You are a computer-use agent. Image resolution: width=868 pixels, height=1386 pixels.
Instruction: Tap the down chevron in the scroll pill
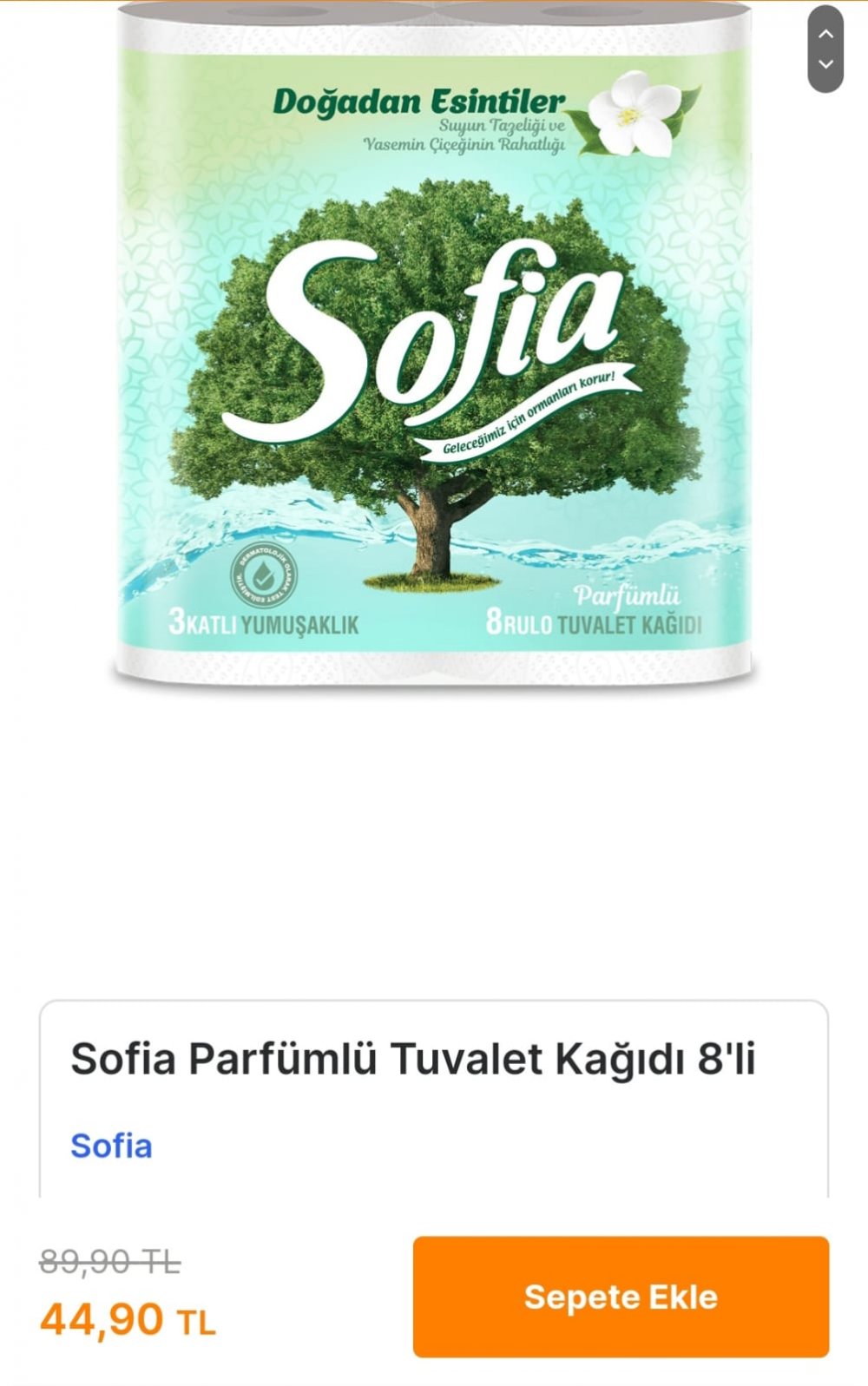[825, 65]
